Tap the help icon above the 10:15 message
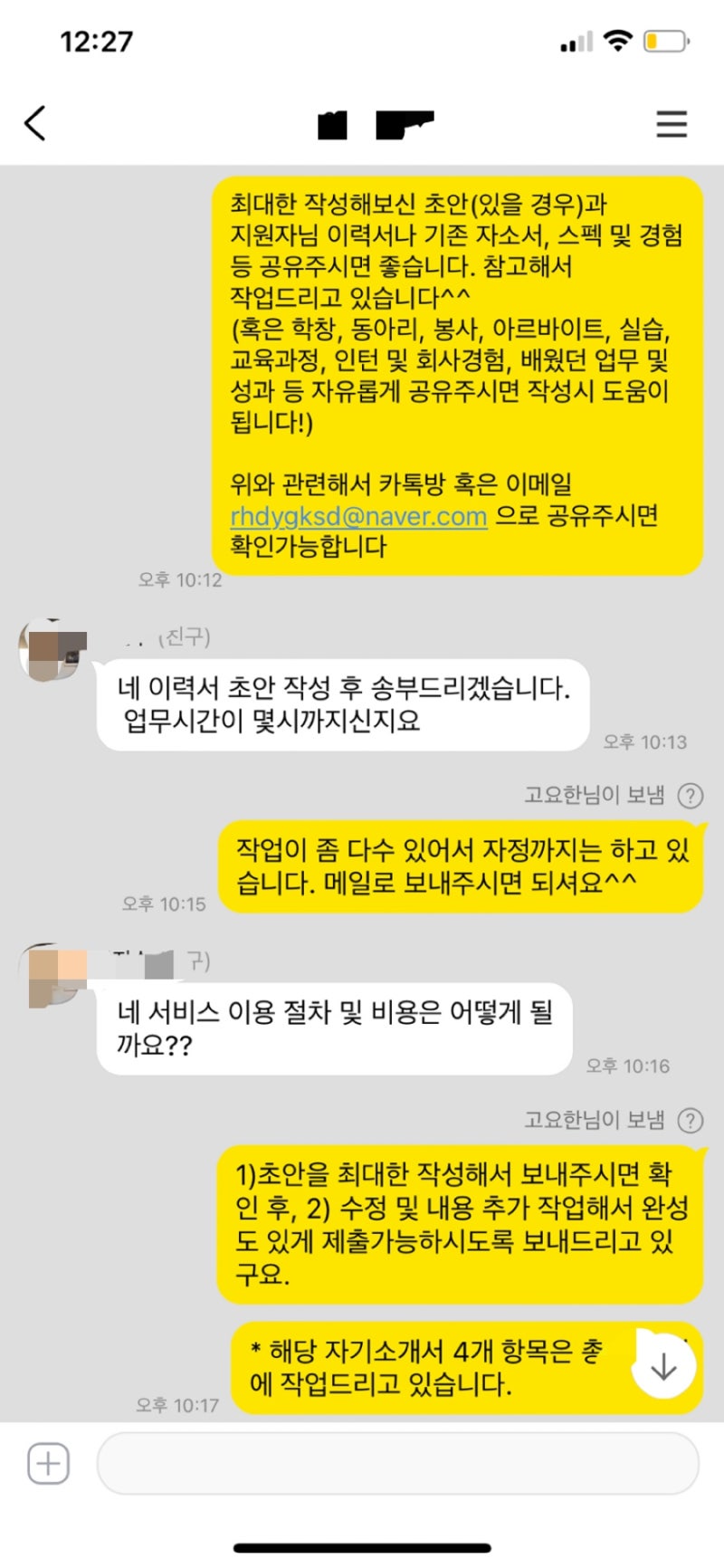 coord(691,796)
